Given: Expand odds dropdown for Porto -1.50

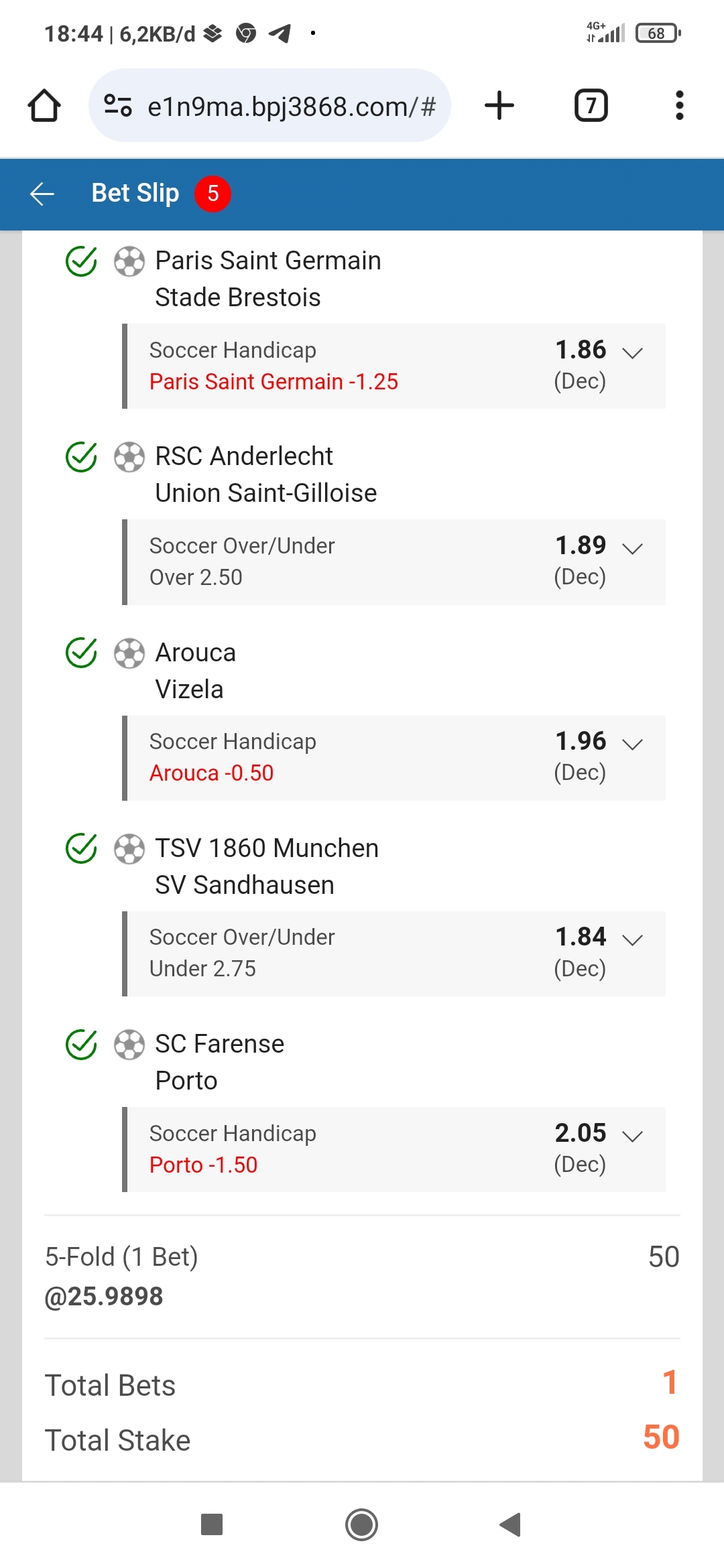Looking at the screenshot, I should pos(632,1136).
